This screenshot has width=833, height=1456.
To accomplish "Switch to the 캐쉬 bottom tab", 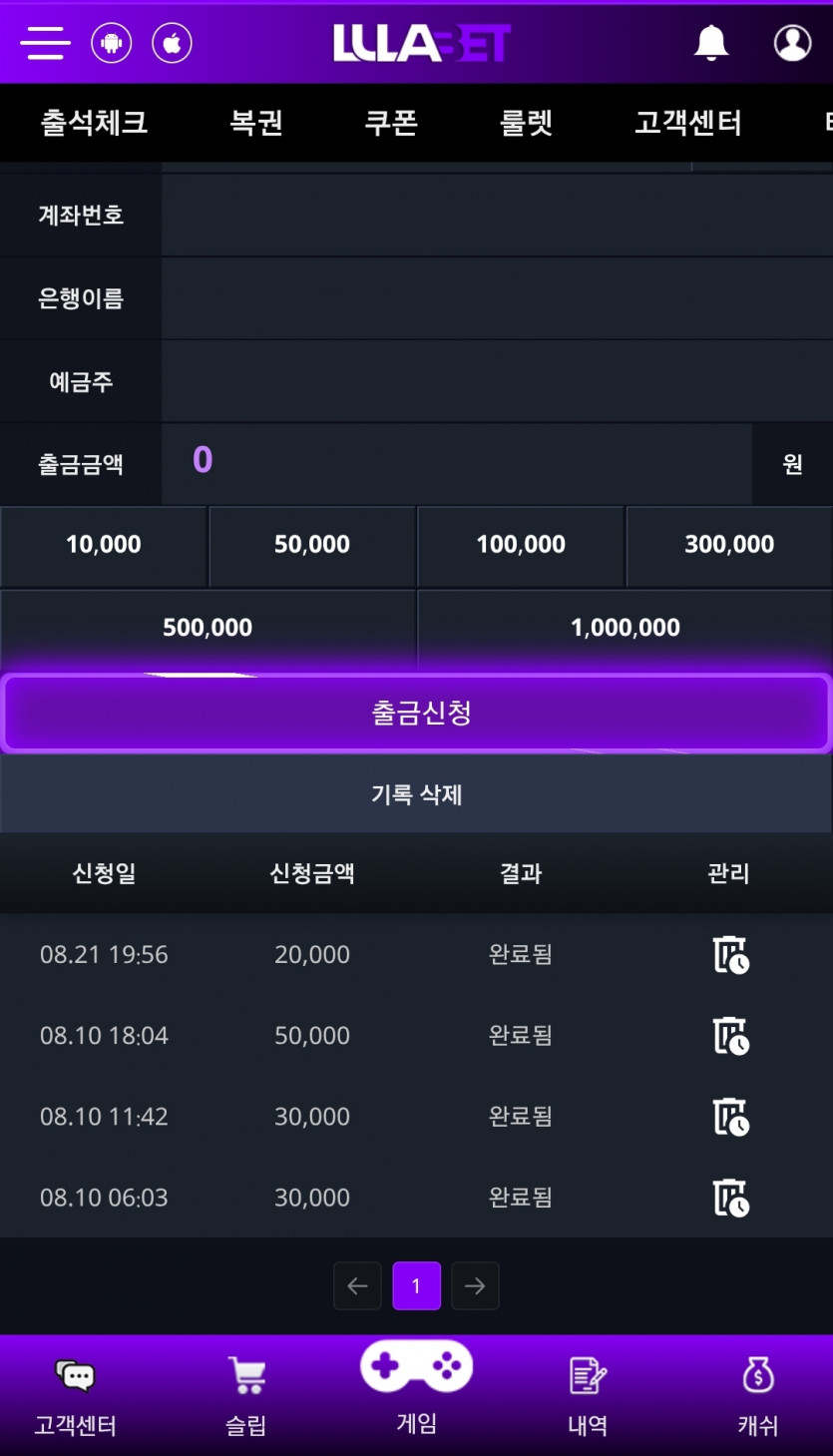I will pyautogui.click(x=758, y=1398).
